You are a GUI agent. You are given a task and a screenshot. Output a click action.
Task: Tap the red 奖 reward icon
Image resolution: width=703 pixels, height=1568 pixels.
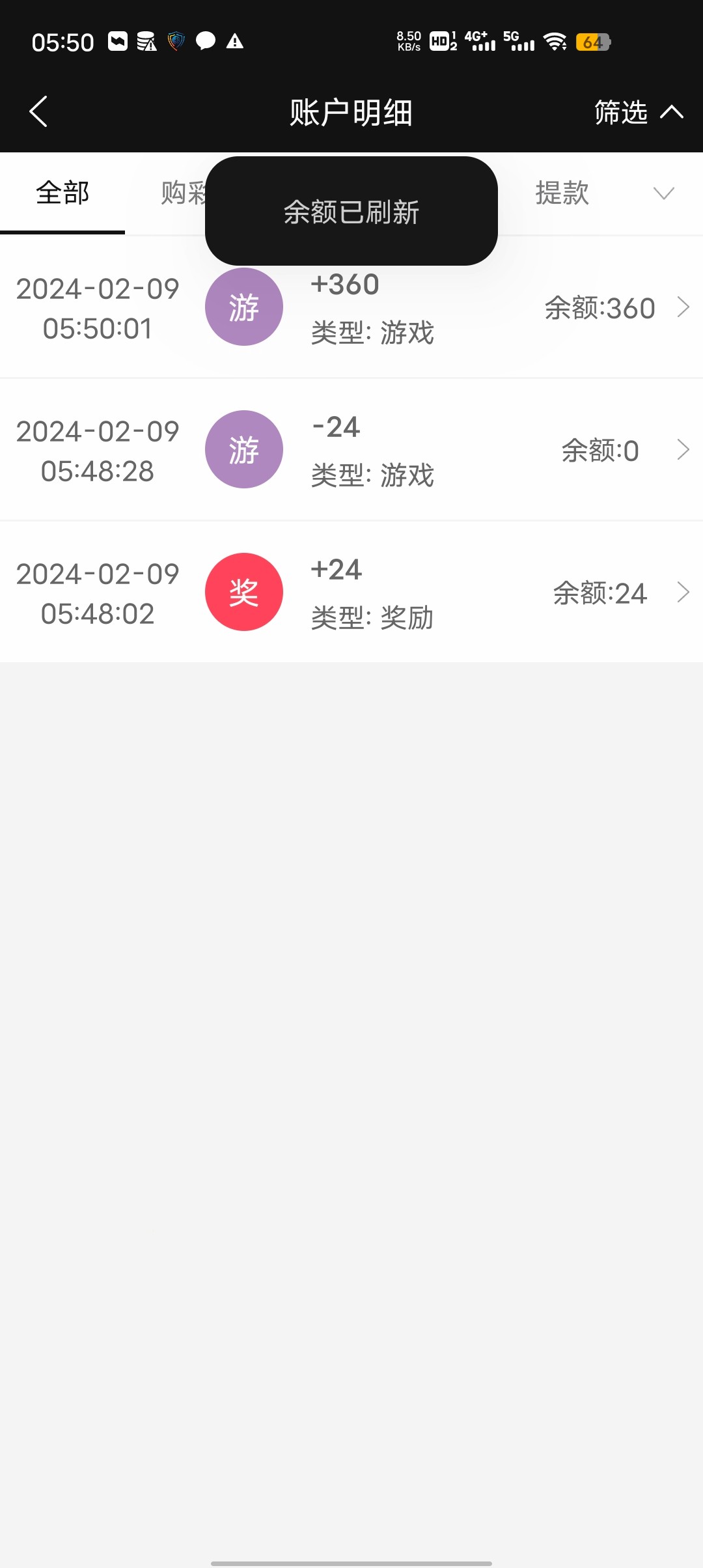[x=244, y=591]
